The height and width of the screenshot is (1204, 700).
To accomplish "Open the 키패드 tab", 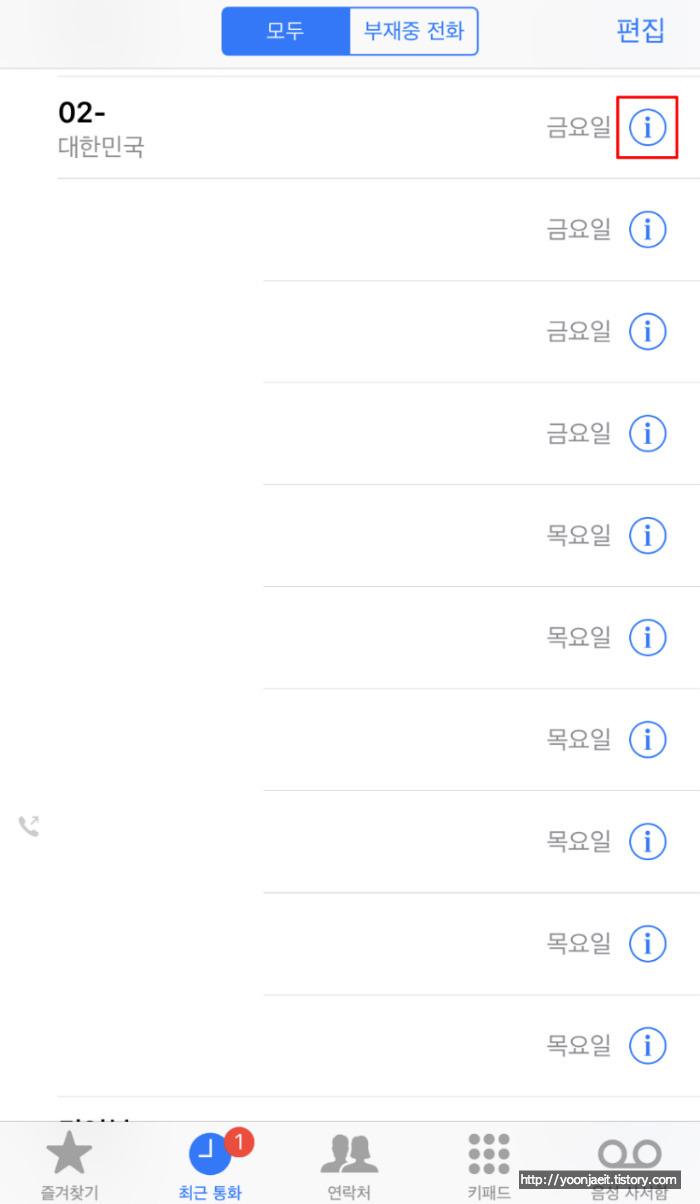I will (x=489, y=1166).
